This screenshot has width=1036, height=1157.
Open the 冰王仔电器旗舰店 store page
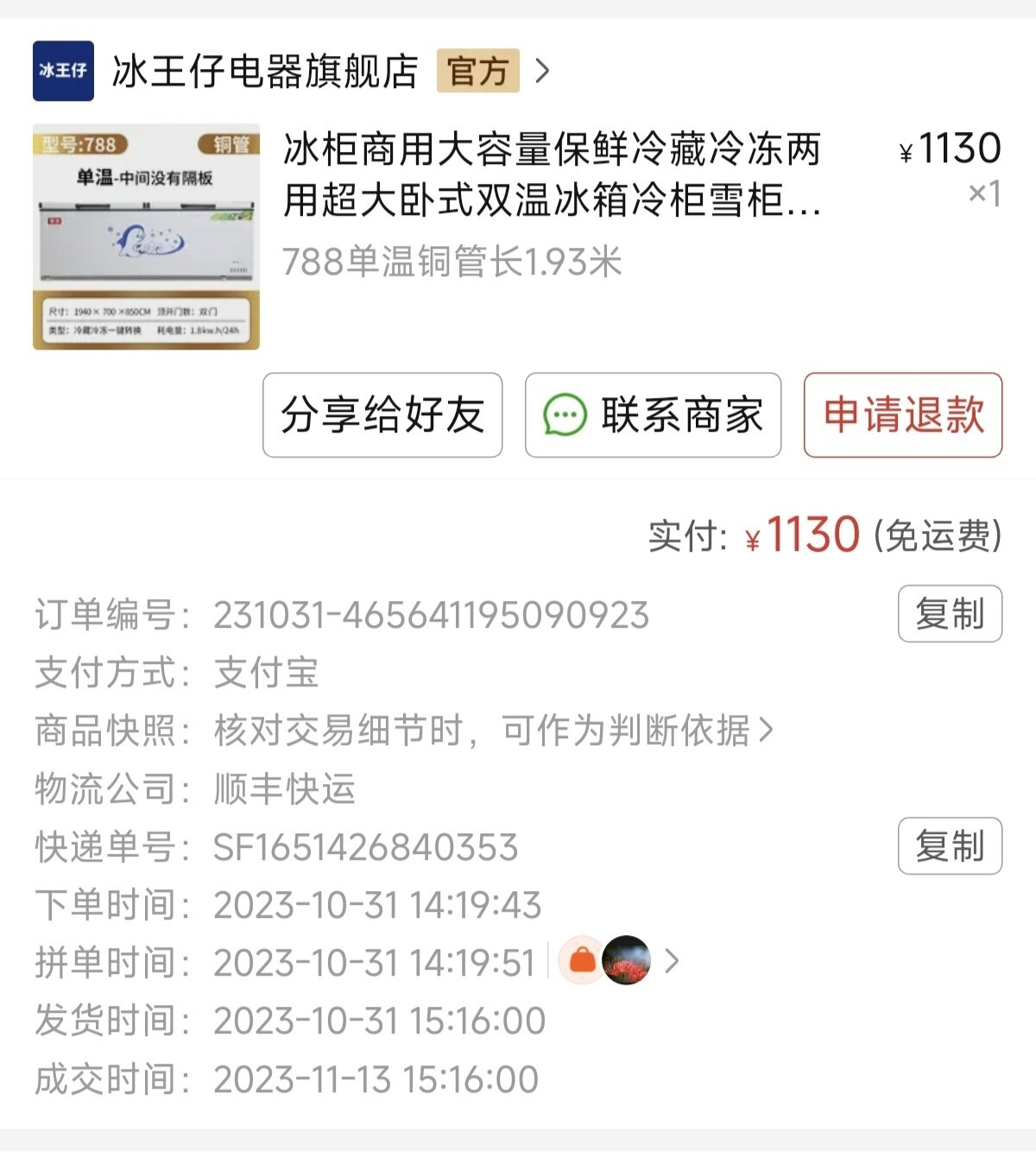click(x=264, y=71)
